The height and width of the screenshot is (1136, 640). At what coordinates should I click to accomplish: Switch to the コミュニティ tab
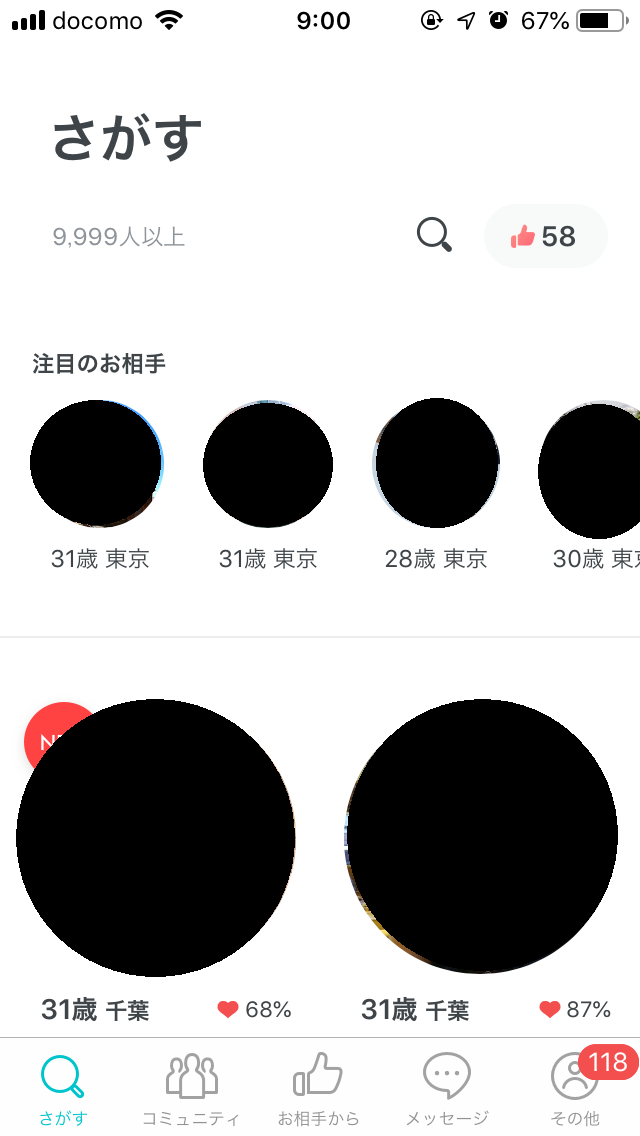[191, 1088]
